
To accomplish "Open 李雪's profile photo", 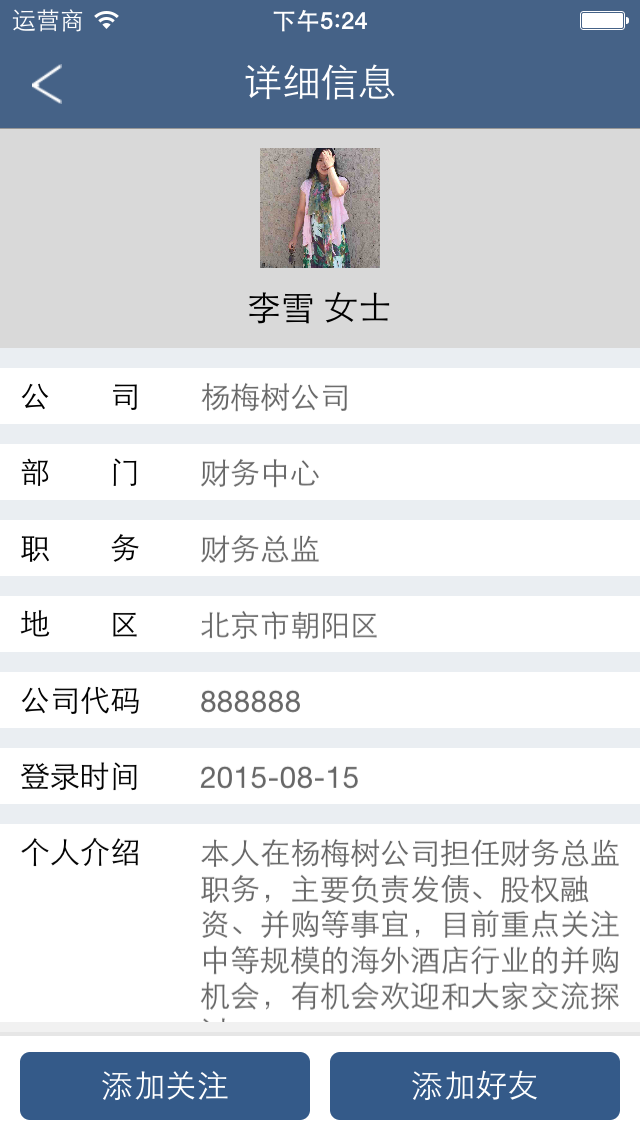I will [x=320, y=208].
